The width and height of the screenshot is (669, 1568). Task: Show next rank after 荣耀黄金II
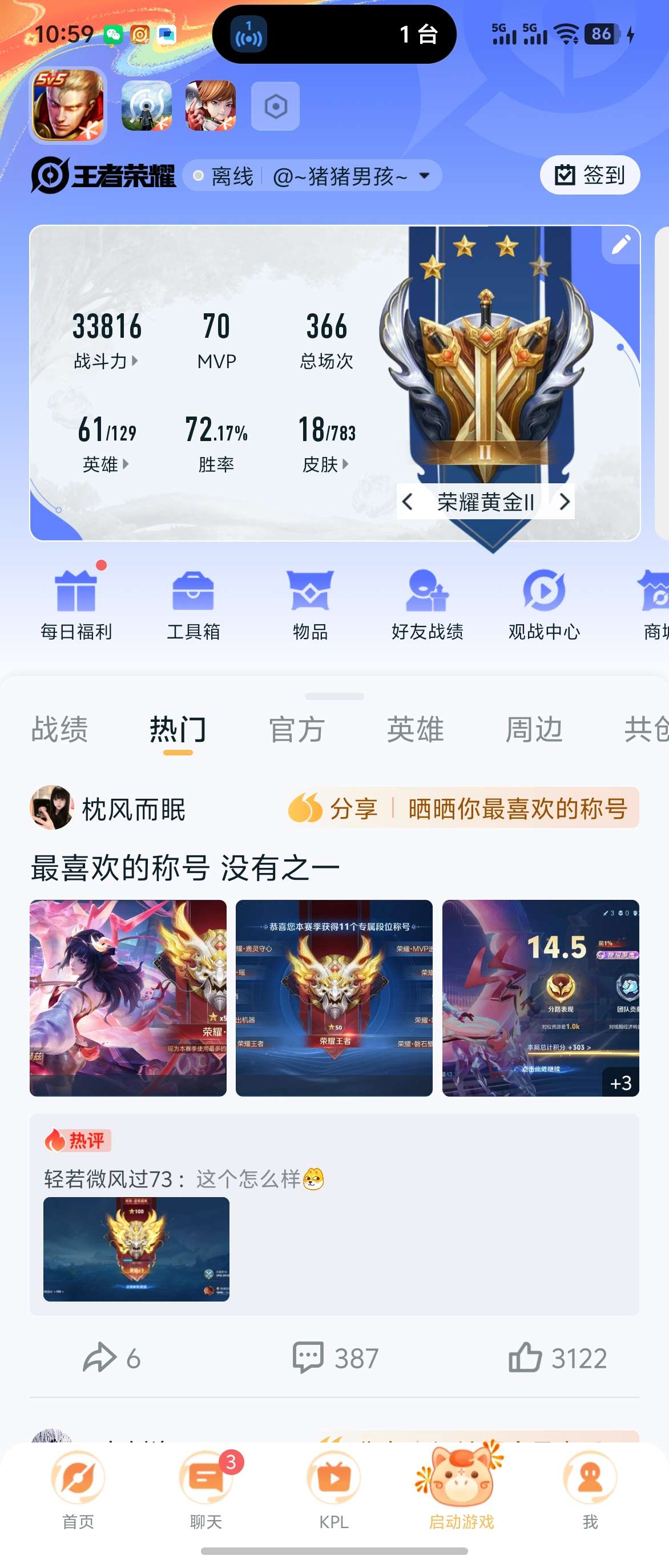pyautogui.click(x=565, y=502)
